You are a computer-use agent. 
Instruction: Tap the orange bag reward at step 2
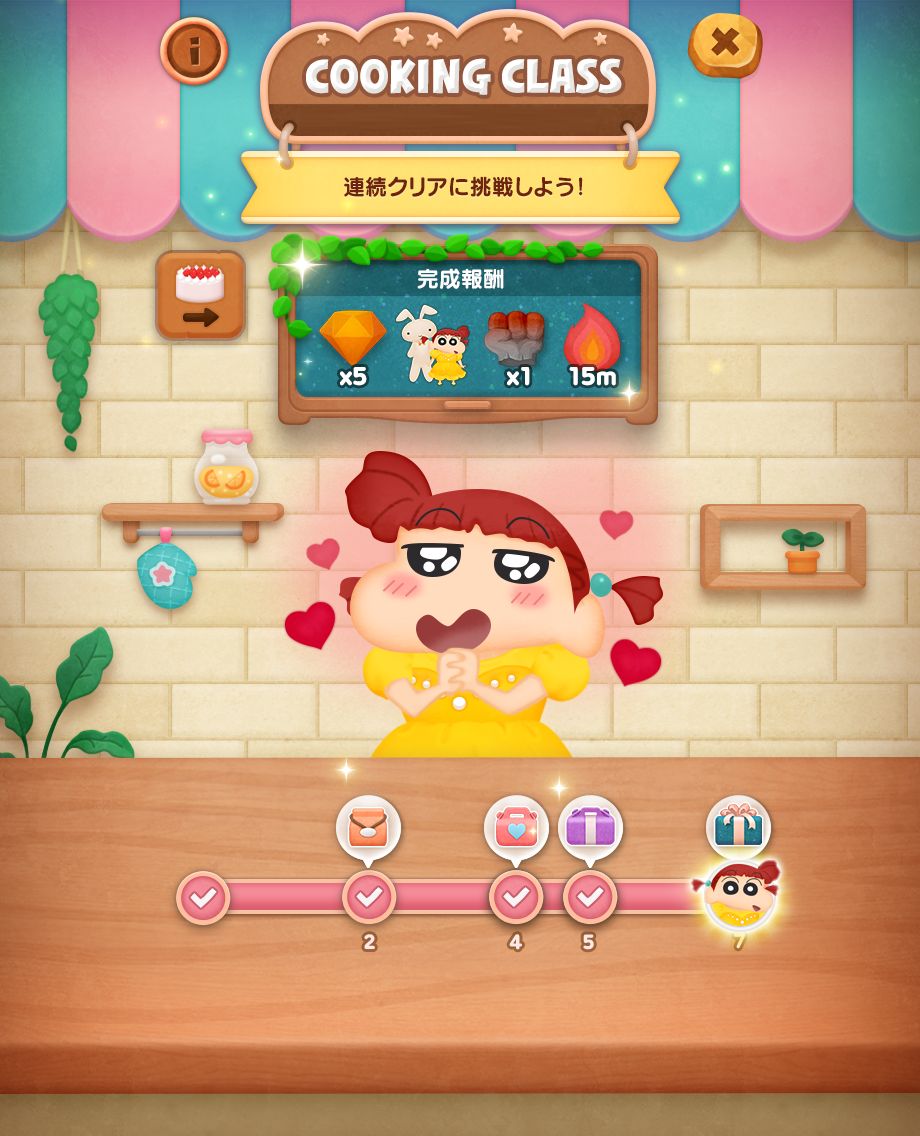point(368,827)
